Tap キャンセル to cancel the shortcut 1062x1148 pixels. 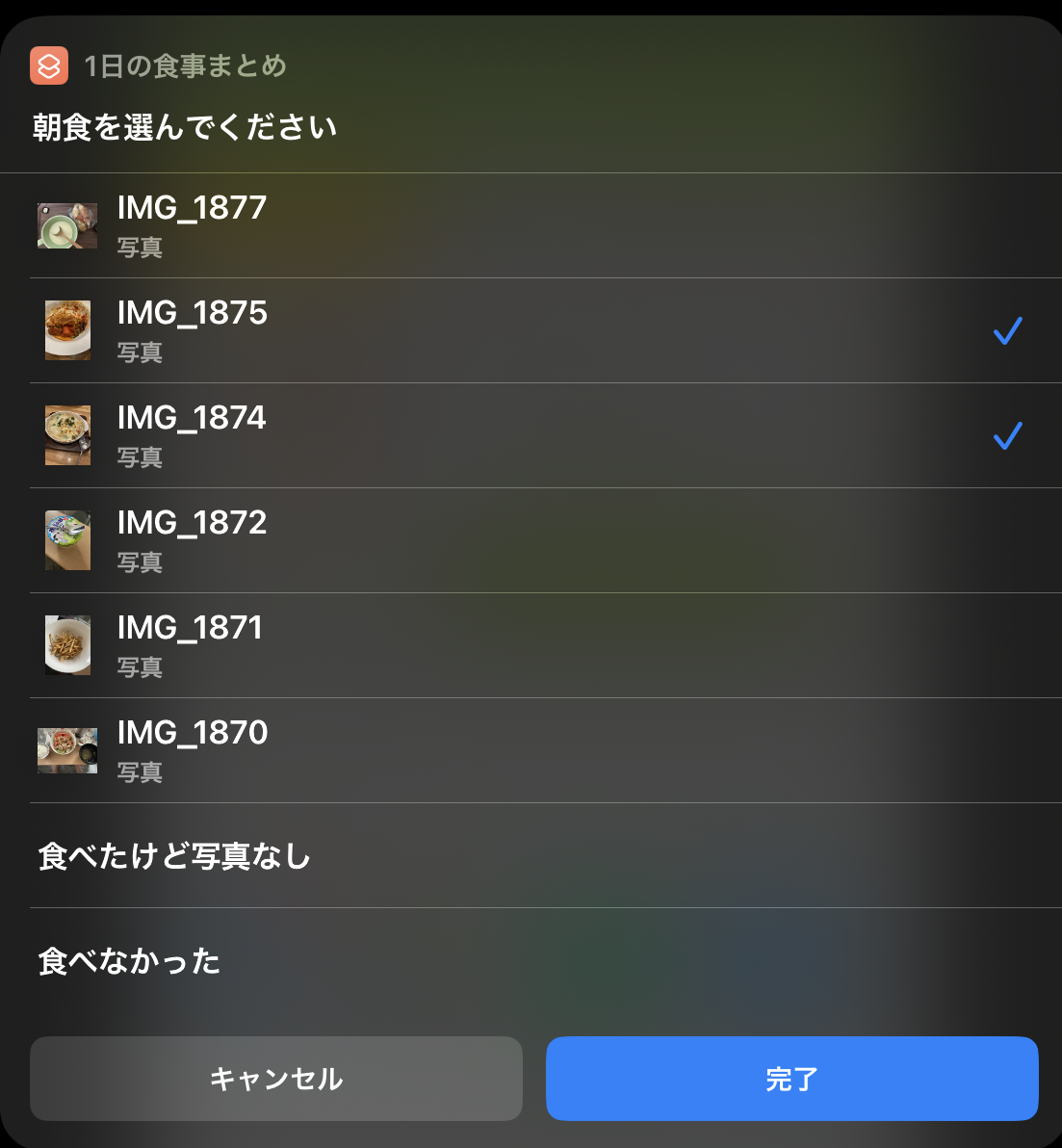[276, 1079]
